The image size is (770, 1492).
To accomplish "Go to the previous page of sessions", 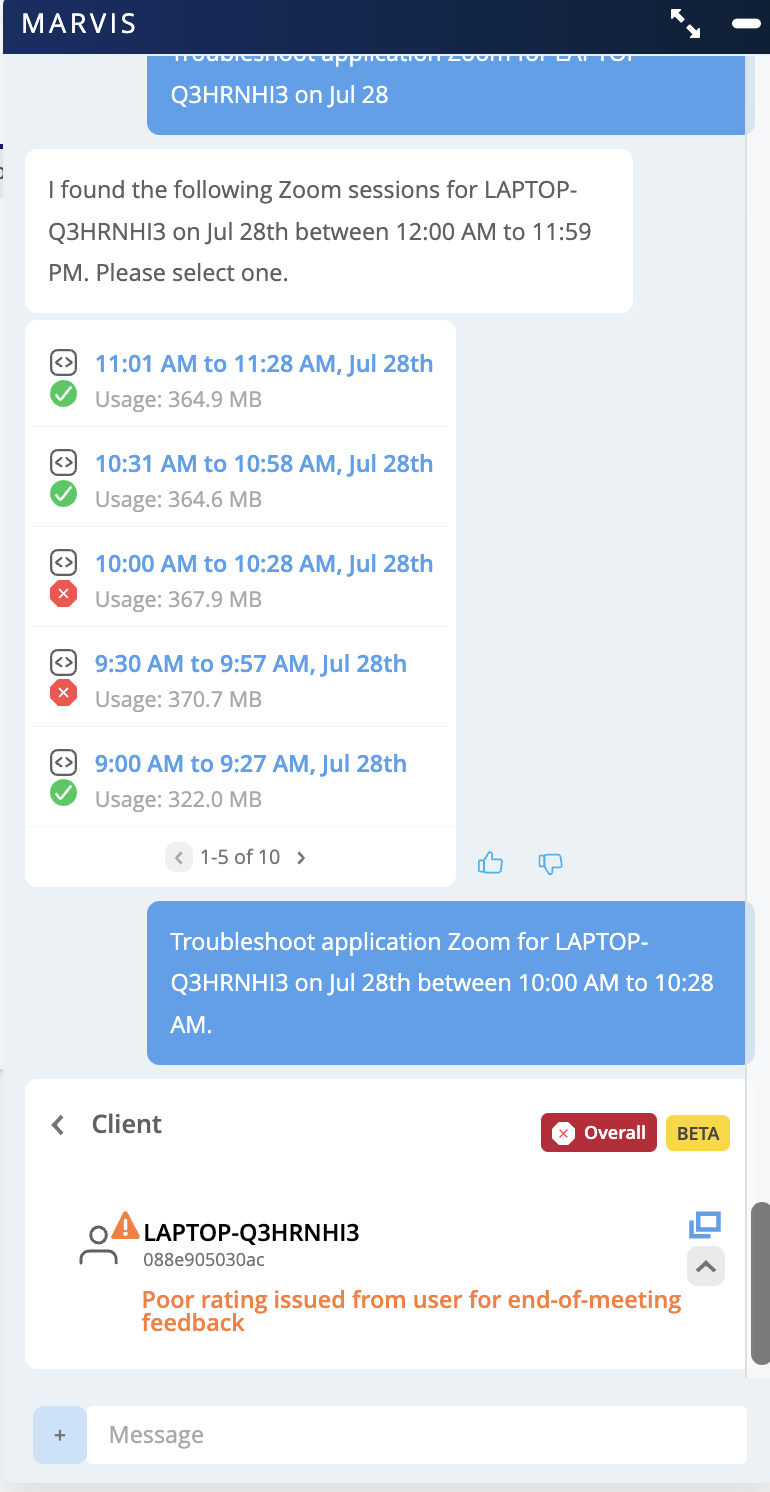I will coord(179,857).
